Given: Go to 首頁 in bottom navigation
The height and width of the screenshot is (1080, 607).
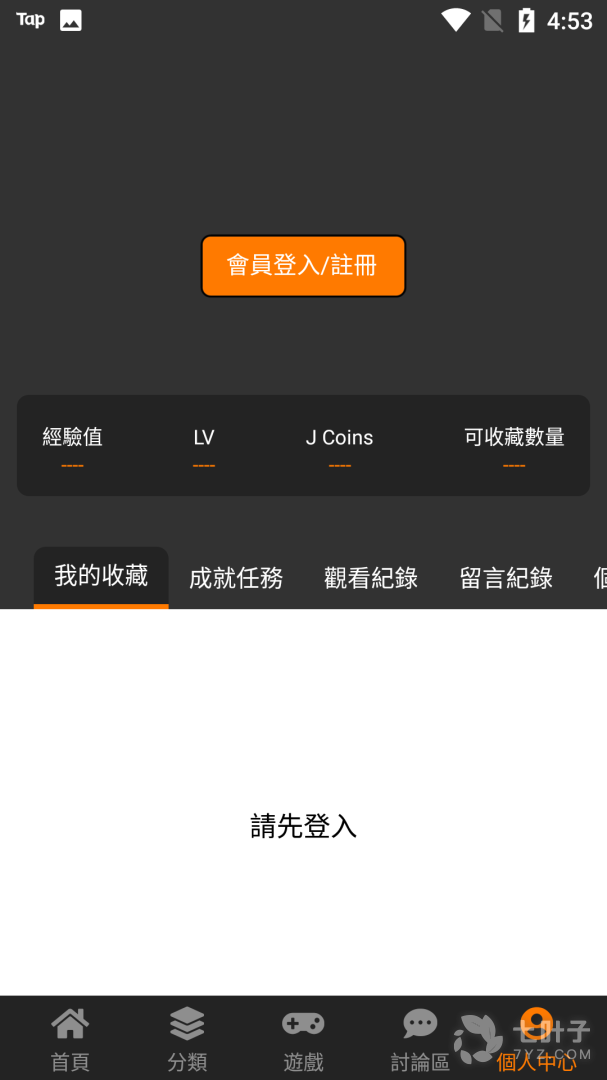Looking at the screenshot, I should pyautogui.click(x=70, y=1039).
